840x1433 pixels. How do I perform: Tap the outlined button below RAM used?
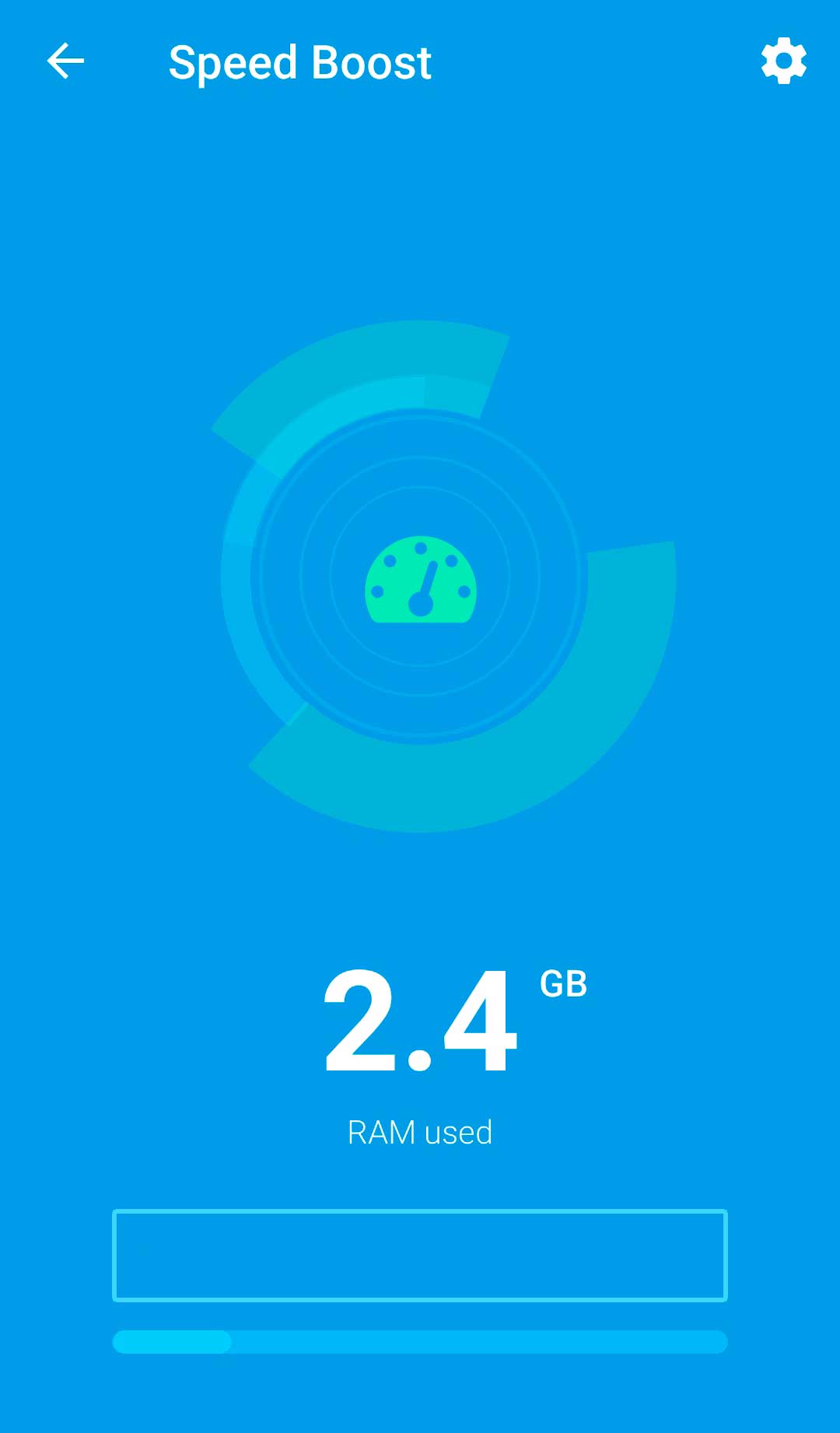click(420, 1255)
